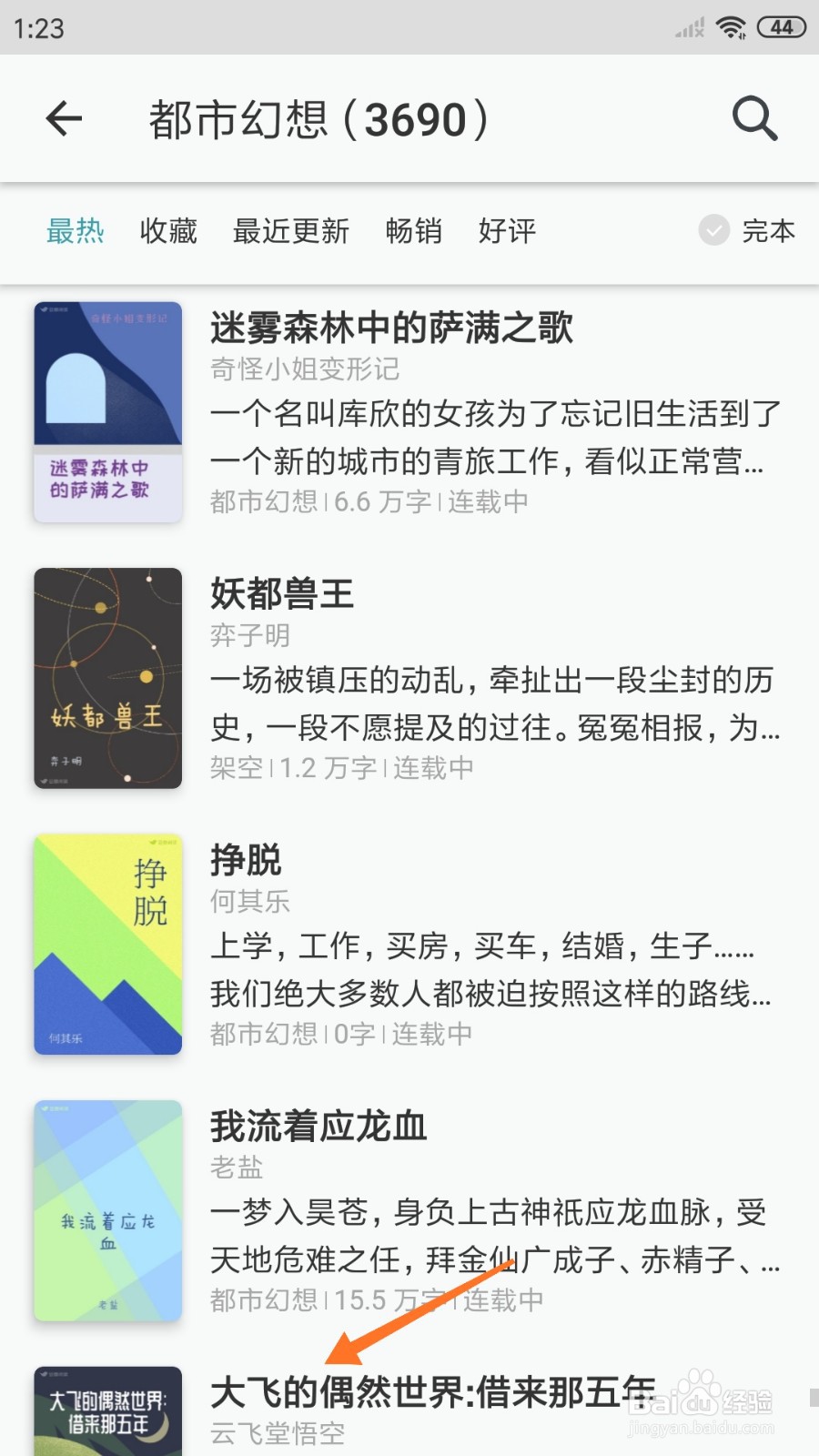Tap the back arrow to exit search results
Screen dimensions: 819x1456
pyautogui.click(x=62, y=118)
